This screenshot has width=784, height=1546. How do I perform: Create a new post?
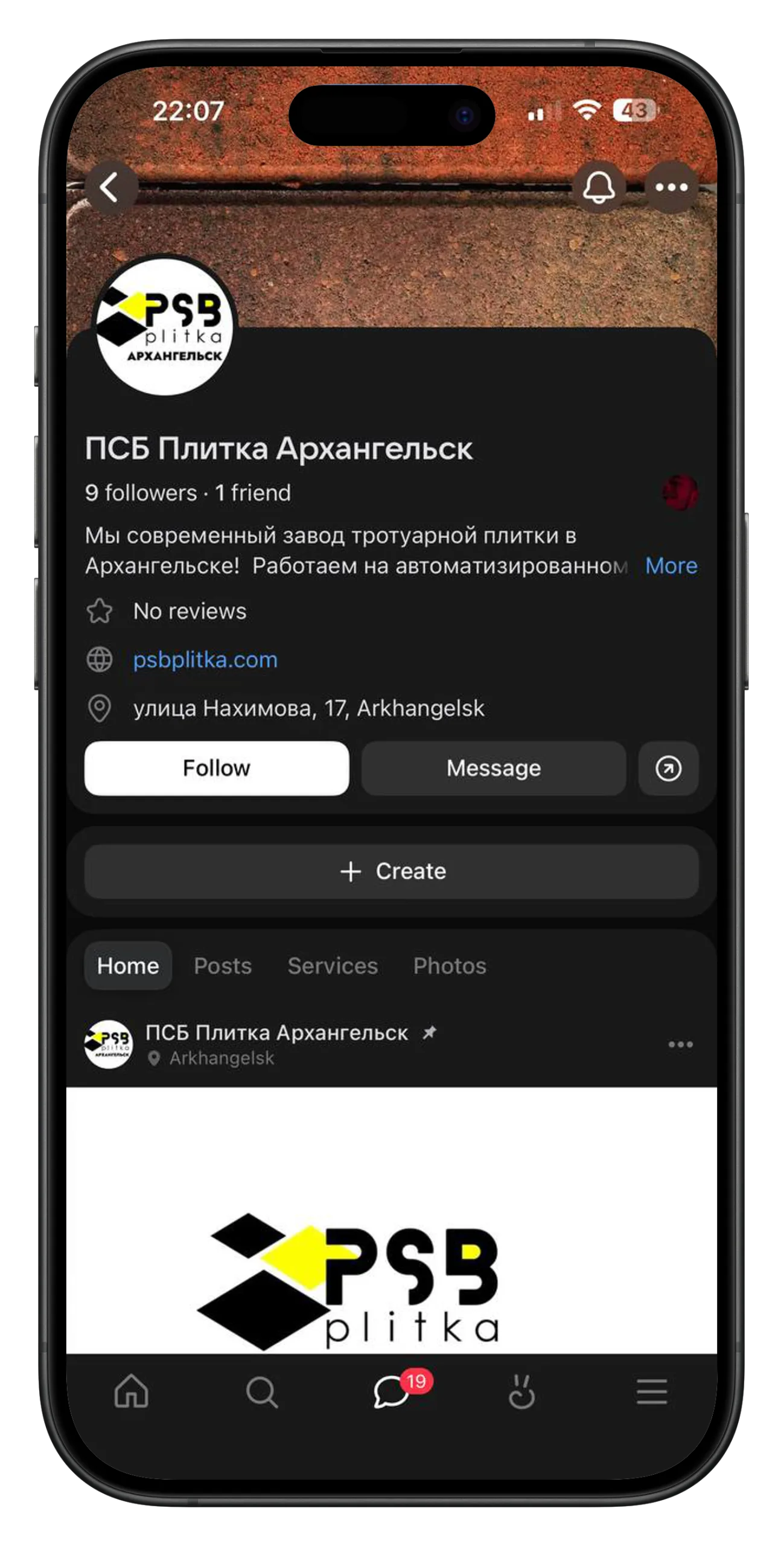pos(392,871)
